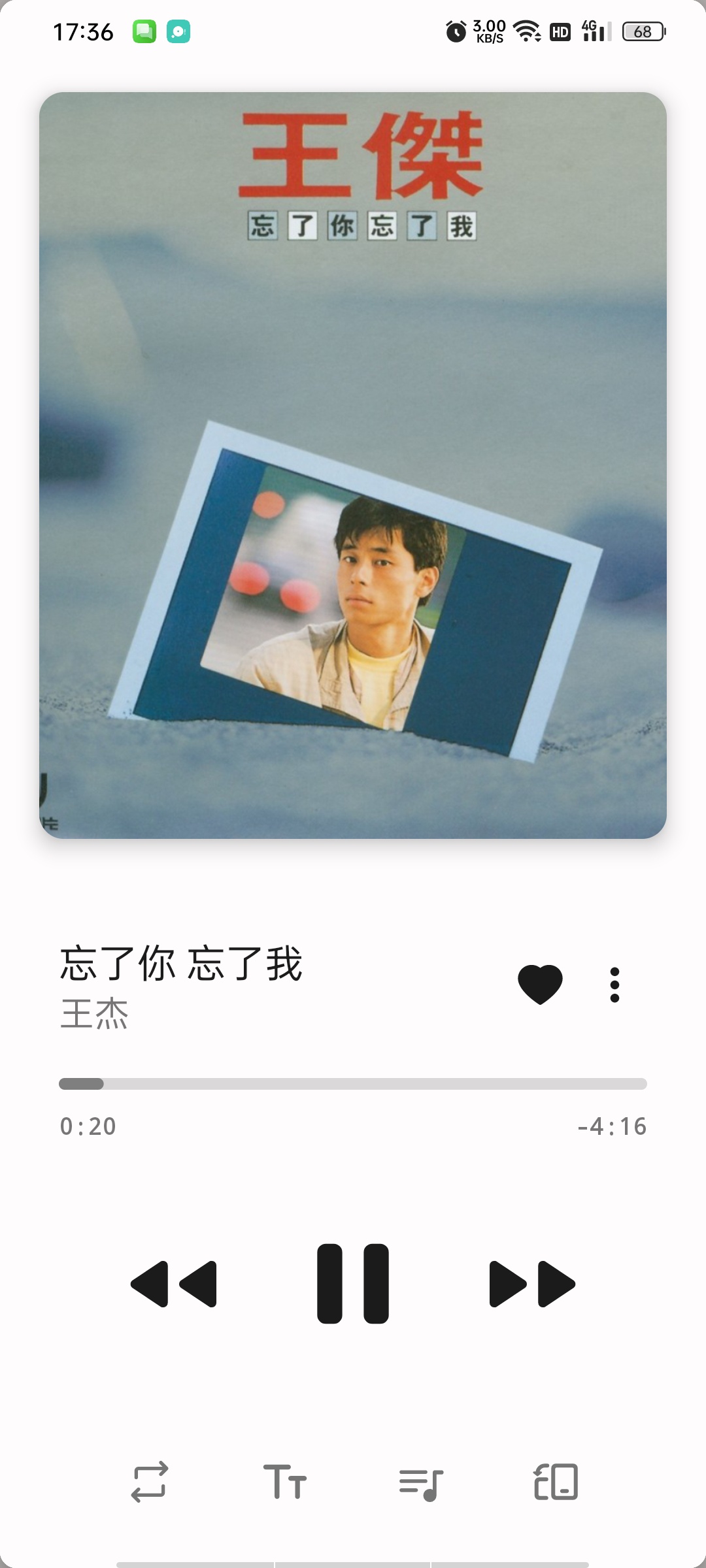Toggle repeat mode
The image size is (706, 1568).
tap(150, 1482)
